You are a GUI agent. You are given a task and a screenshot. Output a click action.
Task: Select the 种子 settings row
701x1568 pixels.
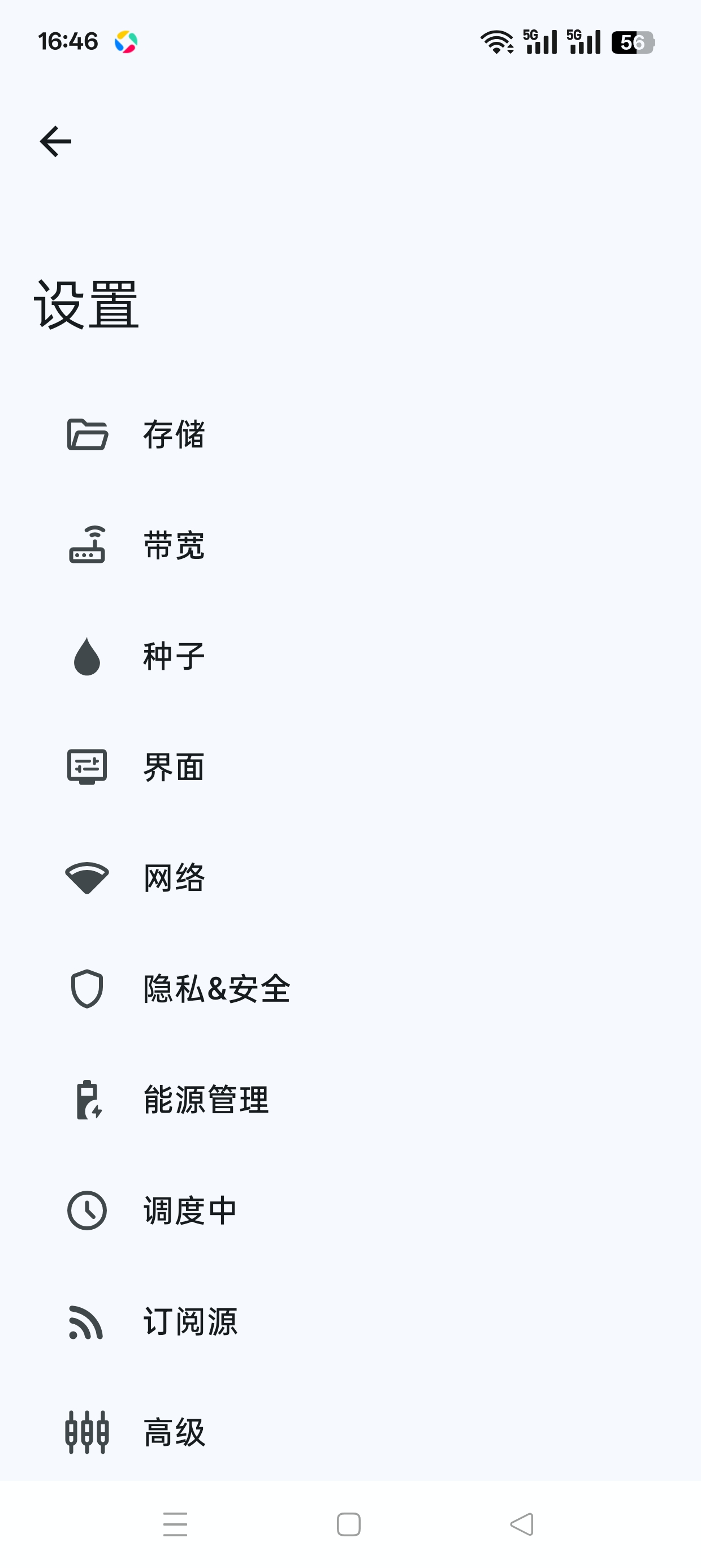(350, 656)
